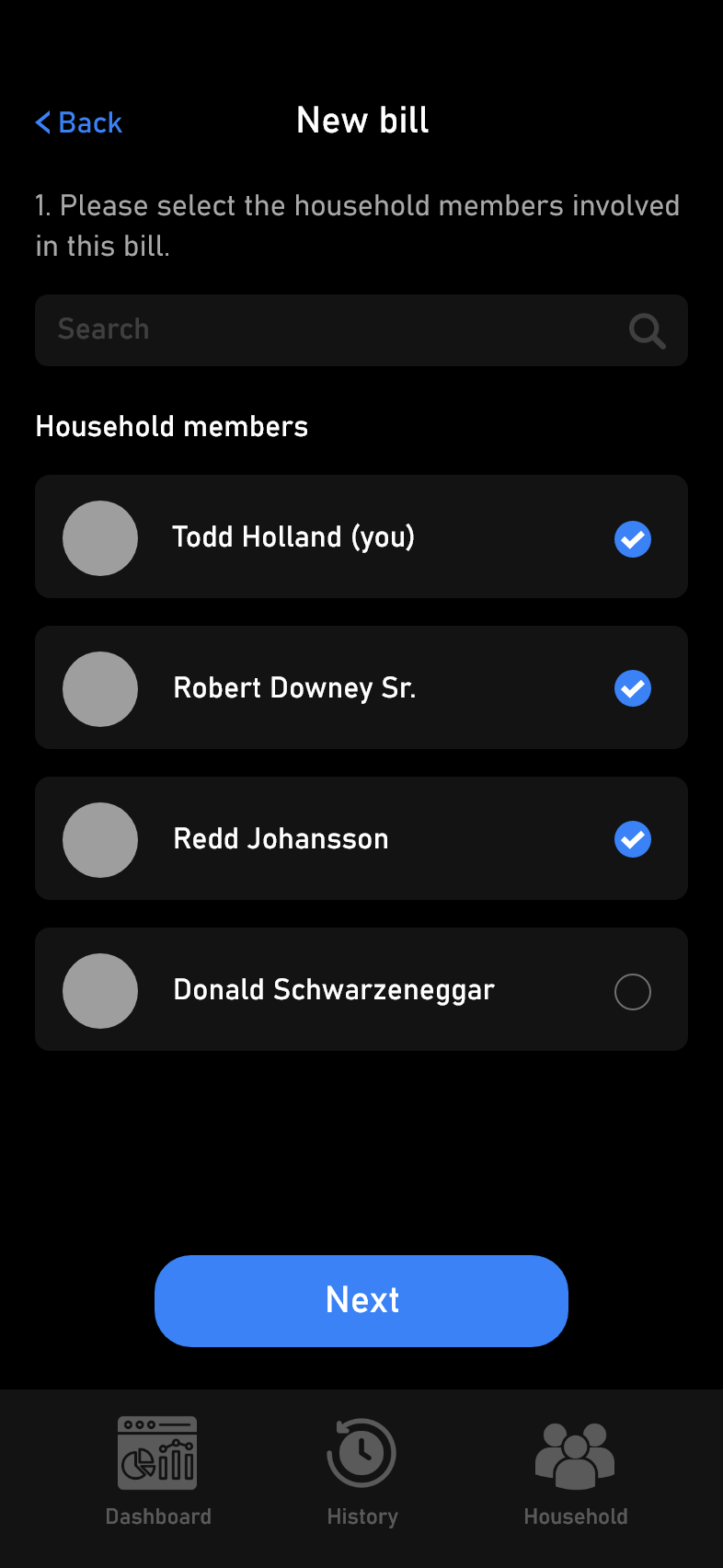
Task: Go to the Household tab
Action: pos(576,1471)
